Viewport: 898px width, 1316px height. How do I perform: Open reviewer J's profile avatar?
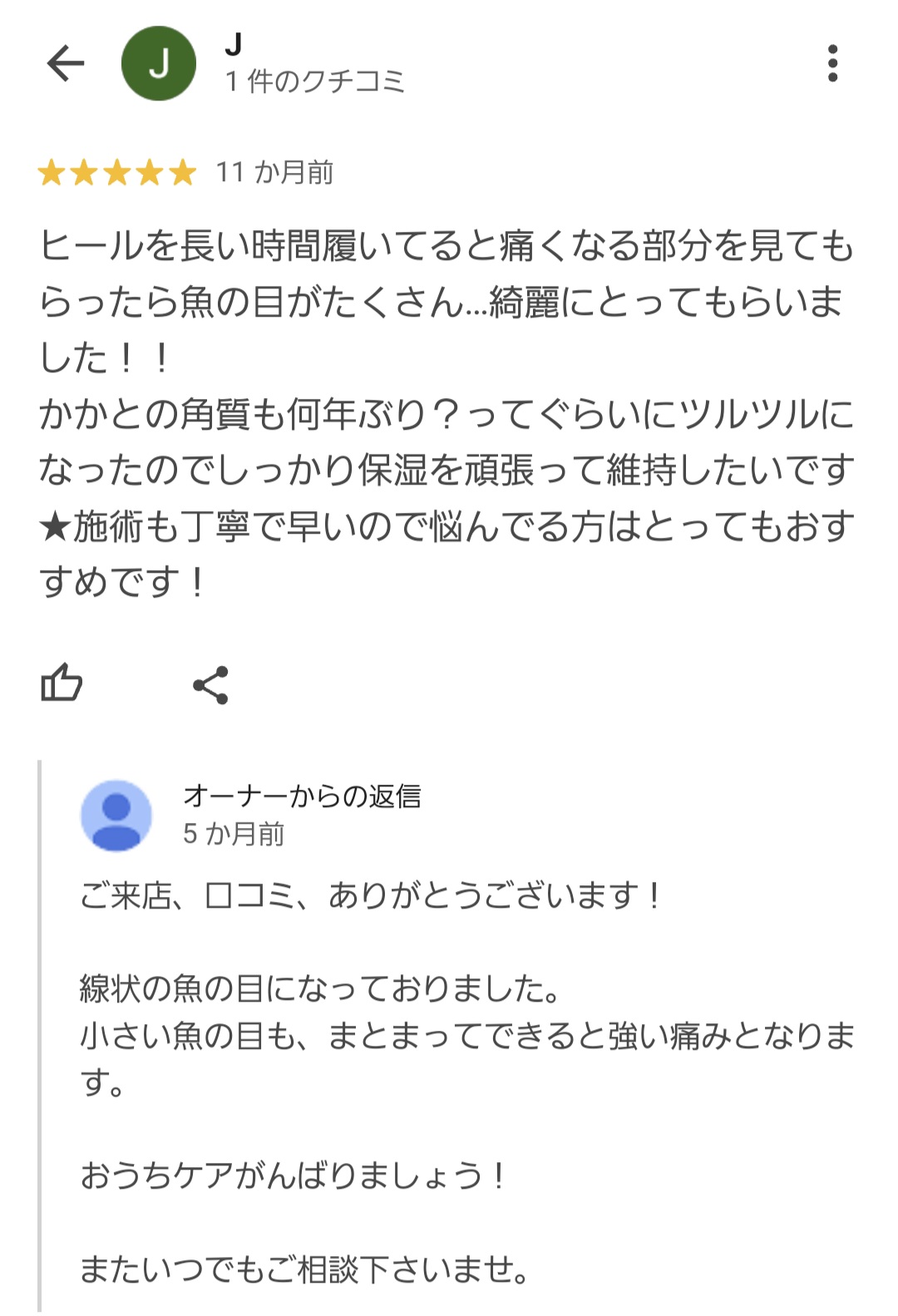(x=159, y=63)
